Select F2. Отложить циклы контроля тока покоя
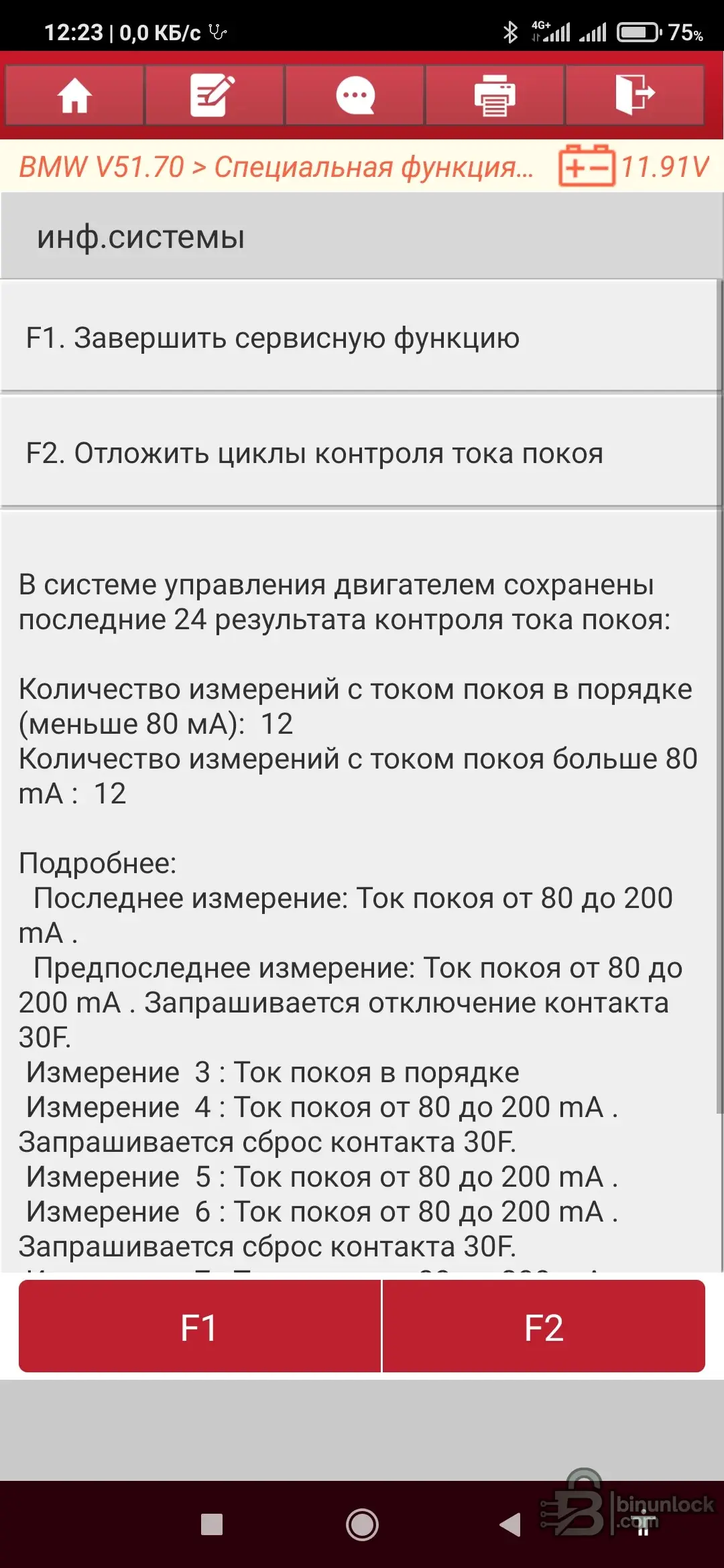Viewport: 724px width, 1568px height. coord(360,452)
